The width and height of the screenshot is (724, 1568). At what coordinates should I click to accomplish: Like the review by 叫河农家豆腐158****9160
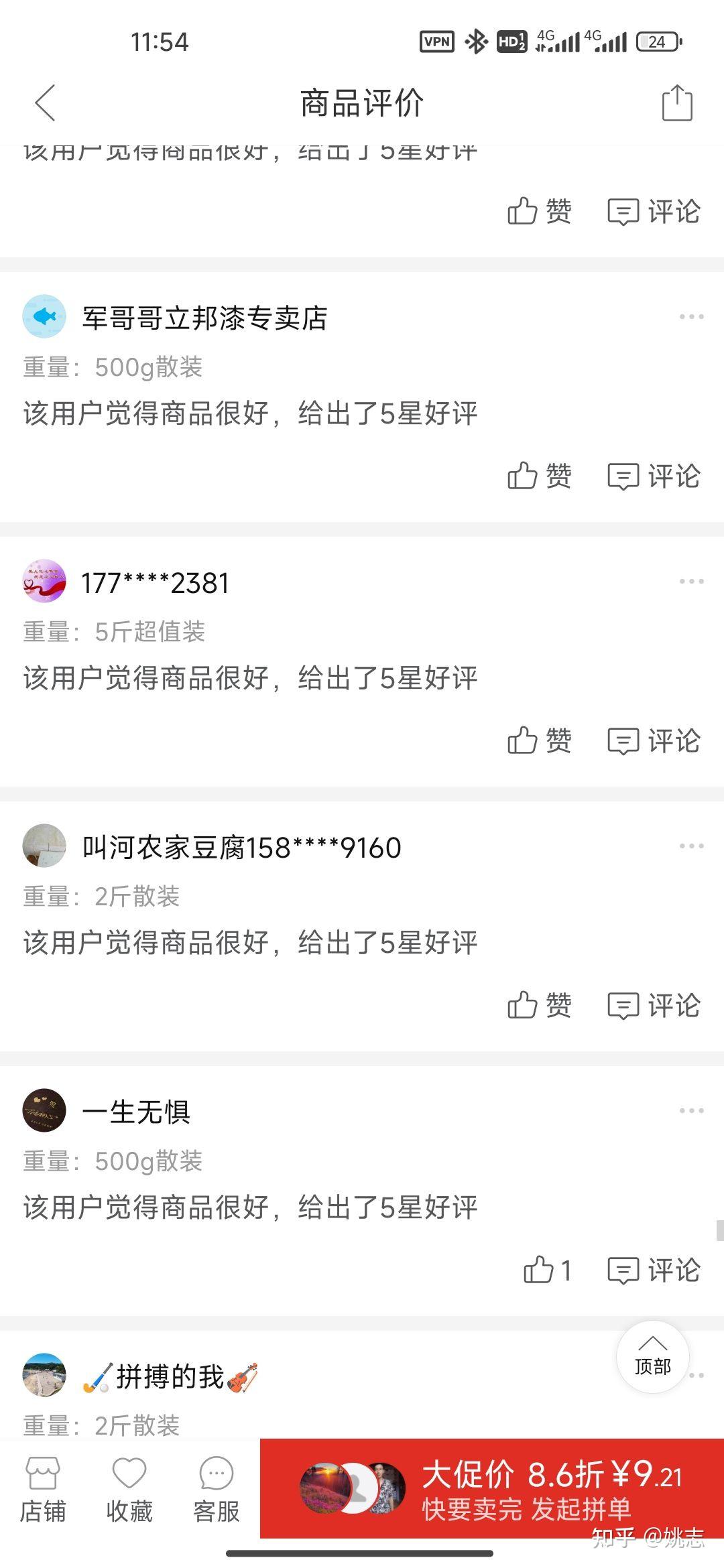(539, 1006)
